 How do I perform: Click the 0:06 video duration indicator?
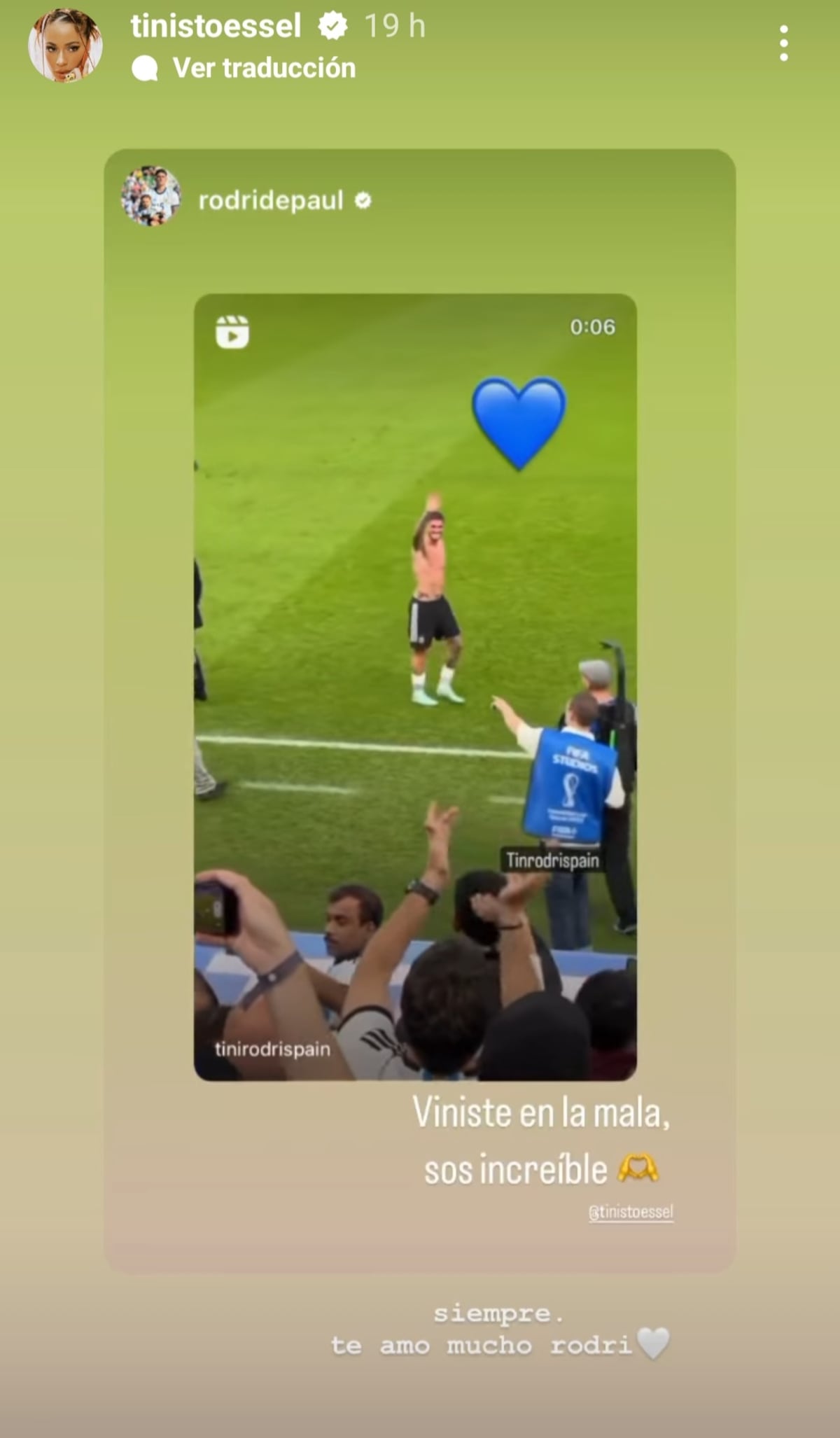point(594,325)
